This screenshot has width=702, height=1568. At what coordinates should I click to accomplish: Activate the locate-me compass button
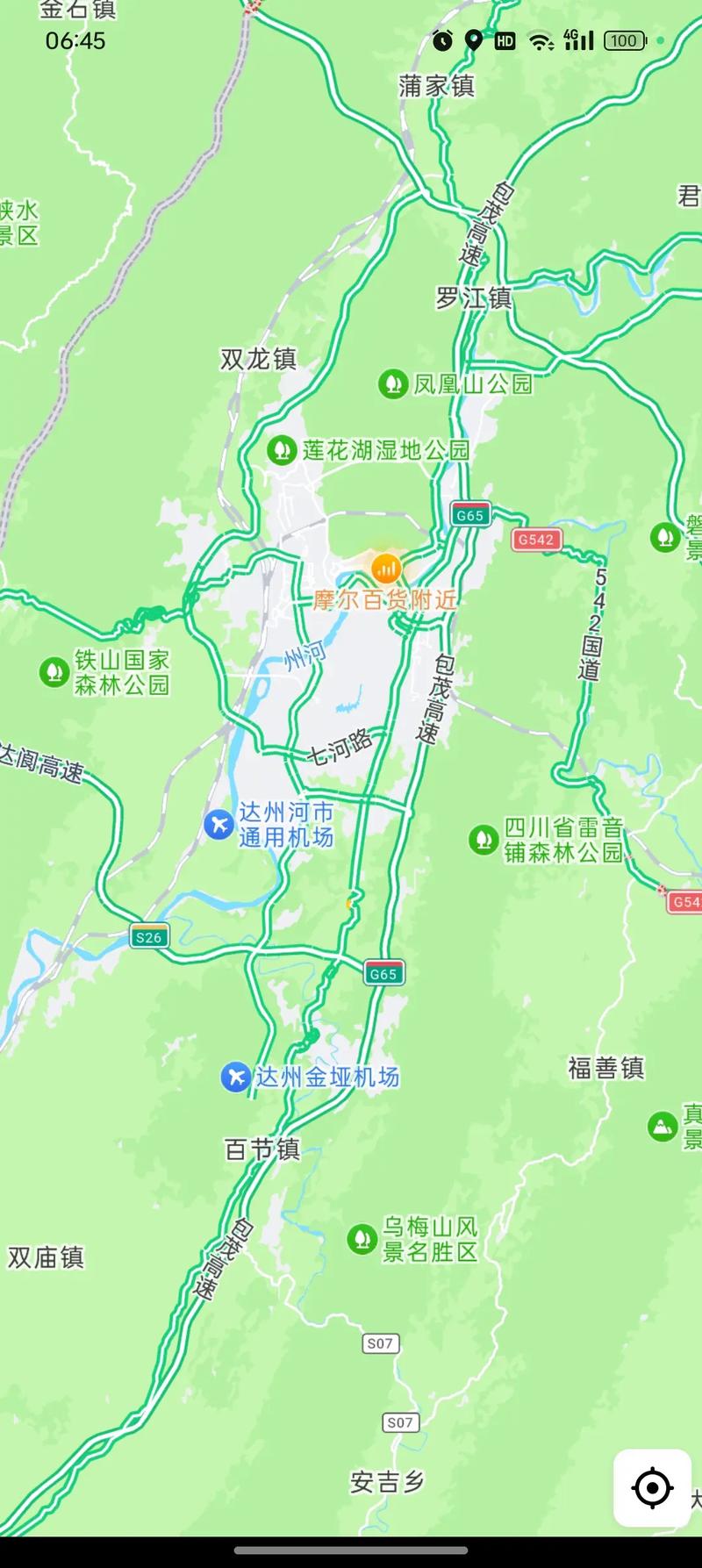pos(651,1487)
